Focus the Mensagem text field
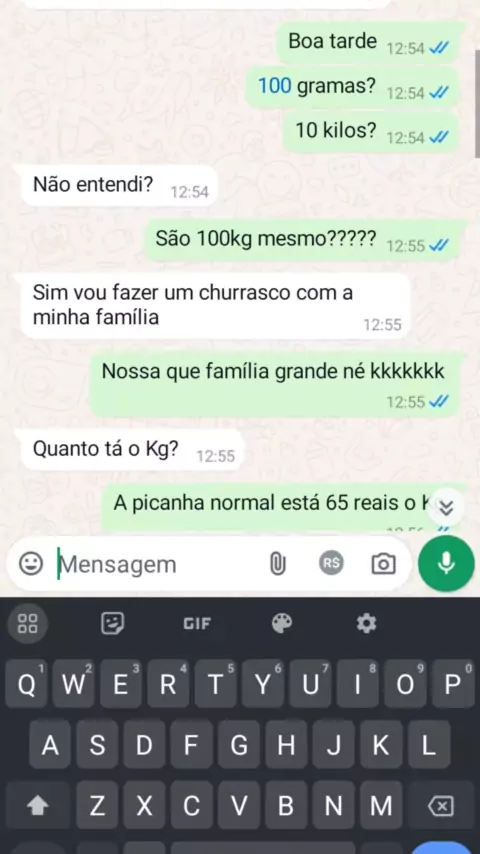The width and height of the screenshot is (480, 854). click(x=158, y=565)
